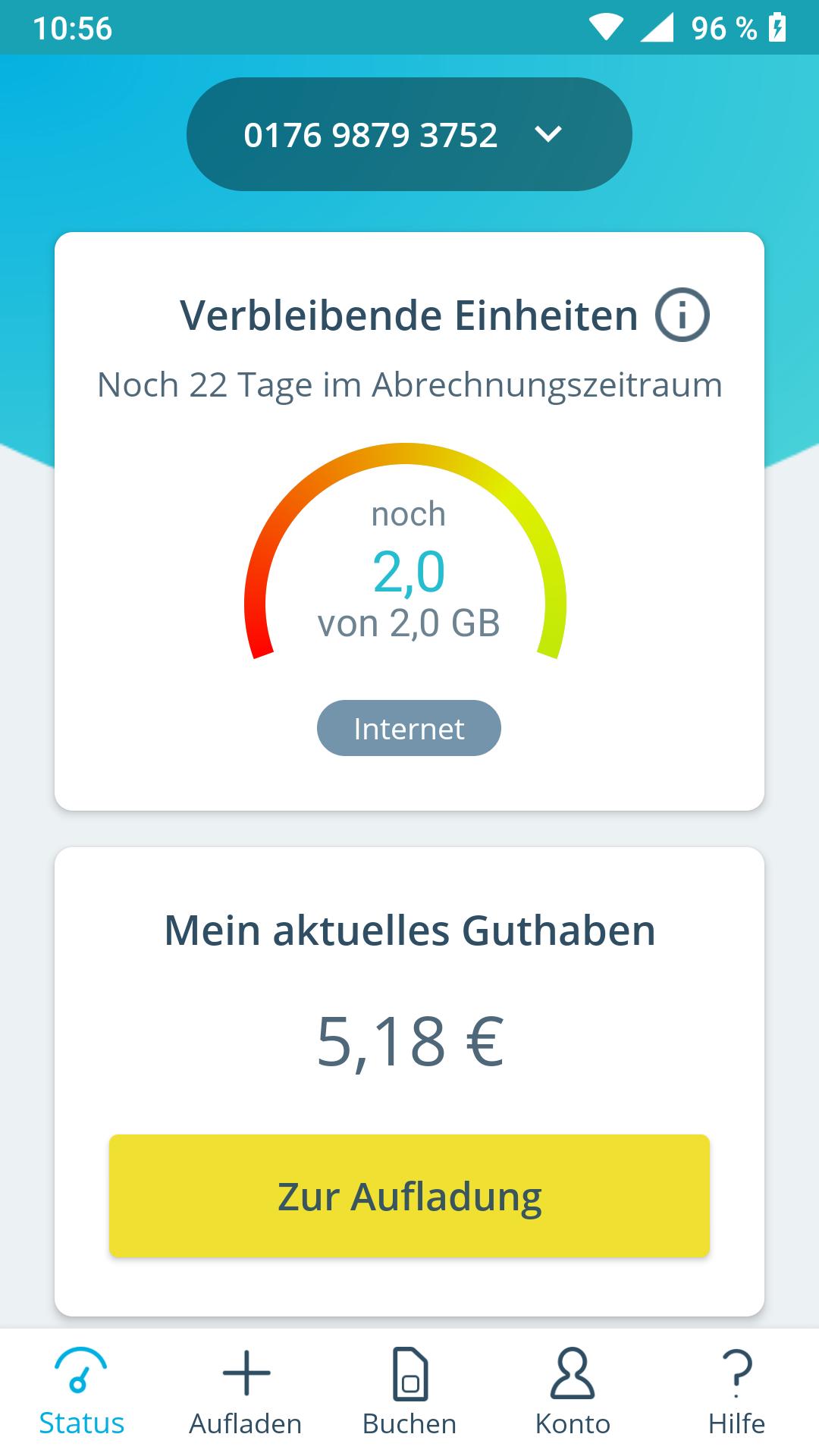
Task: Open info icon beside Verbleibende Einheiten
Action: 682,315
